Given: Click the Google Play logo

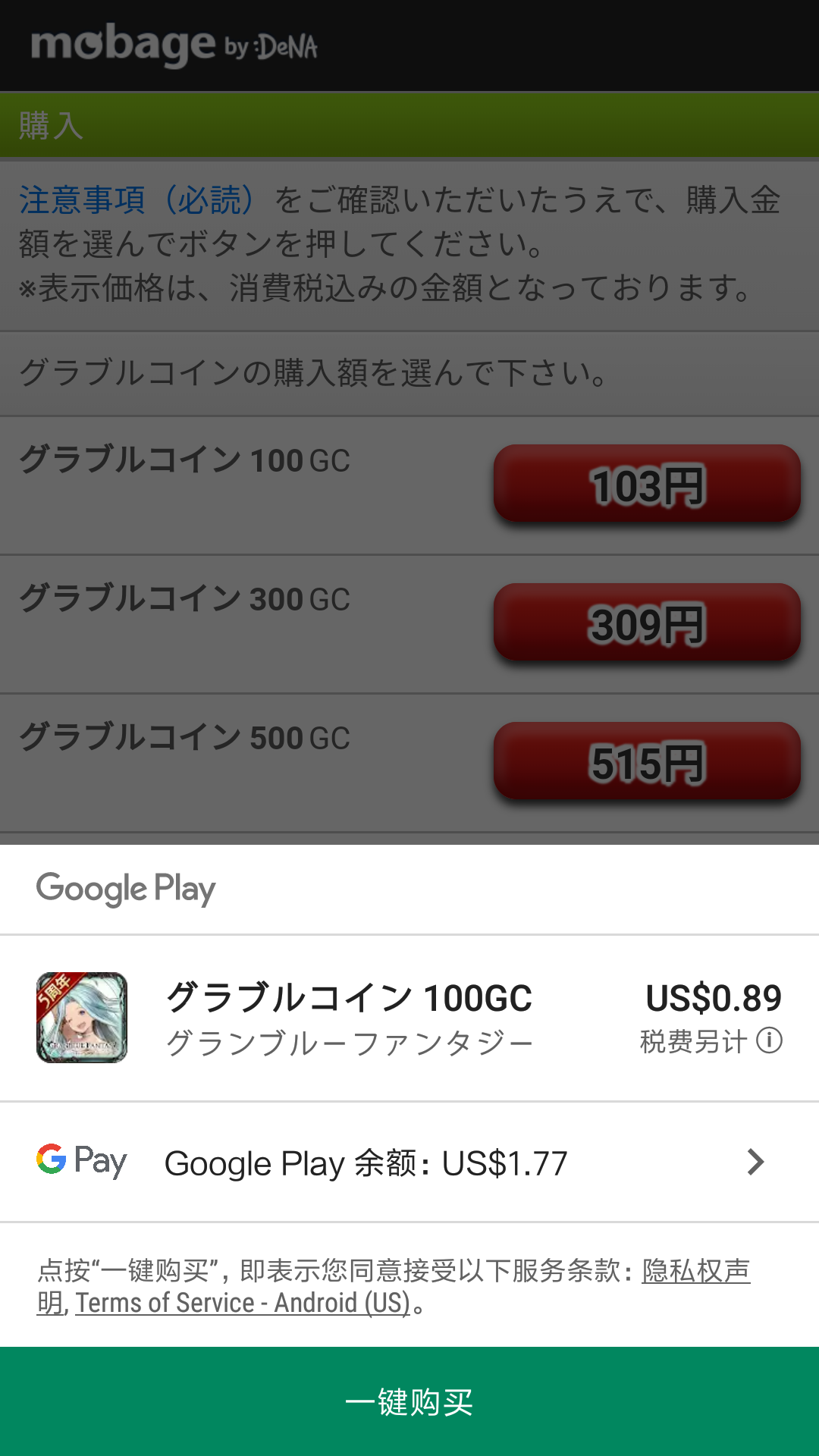Looking at the screenshot, I should [x=125, y=889].
